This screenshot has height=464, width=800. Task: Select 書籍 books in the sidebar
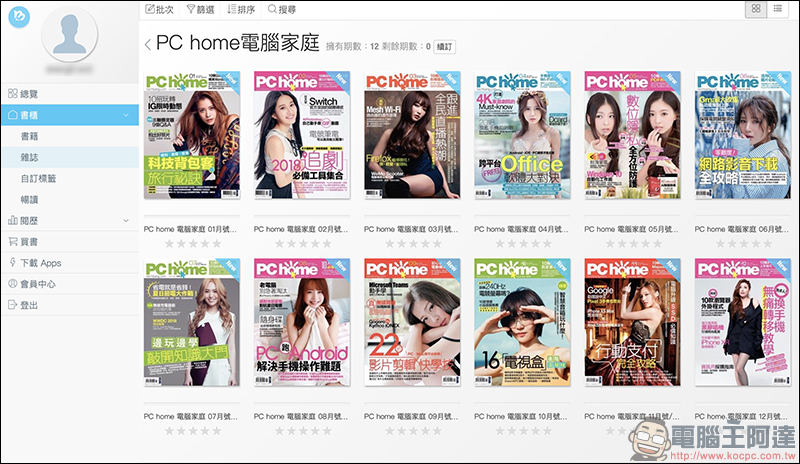29,136
